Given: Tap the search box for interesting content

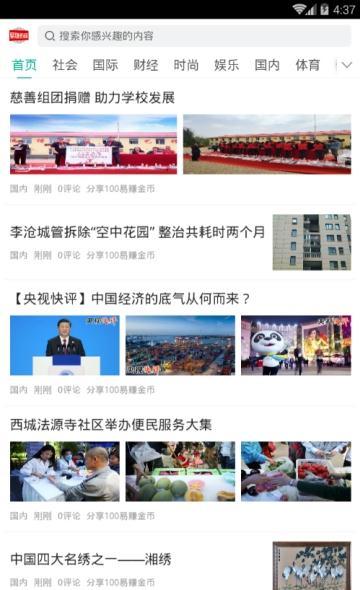Looking at the screenshot, I should coord(194,36).
